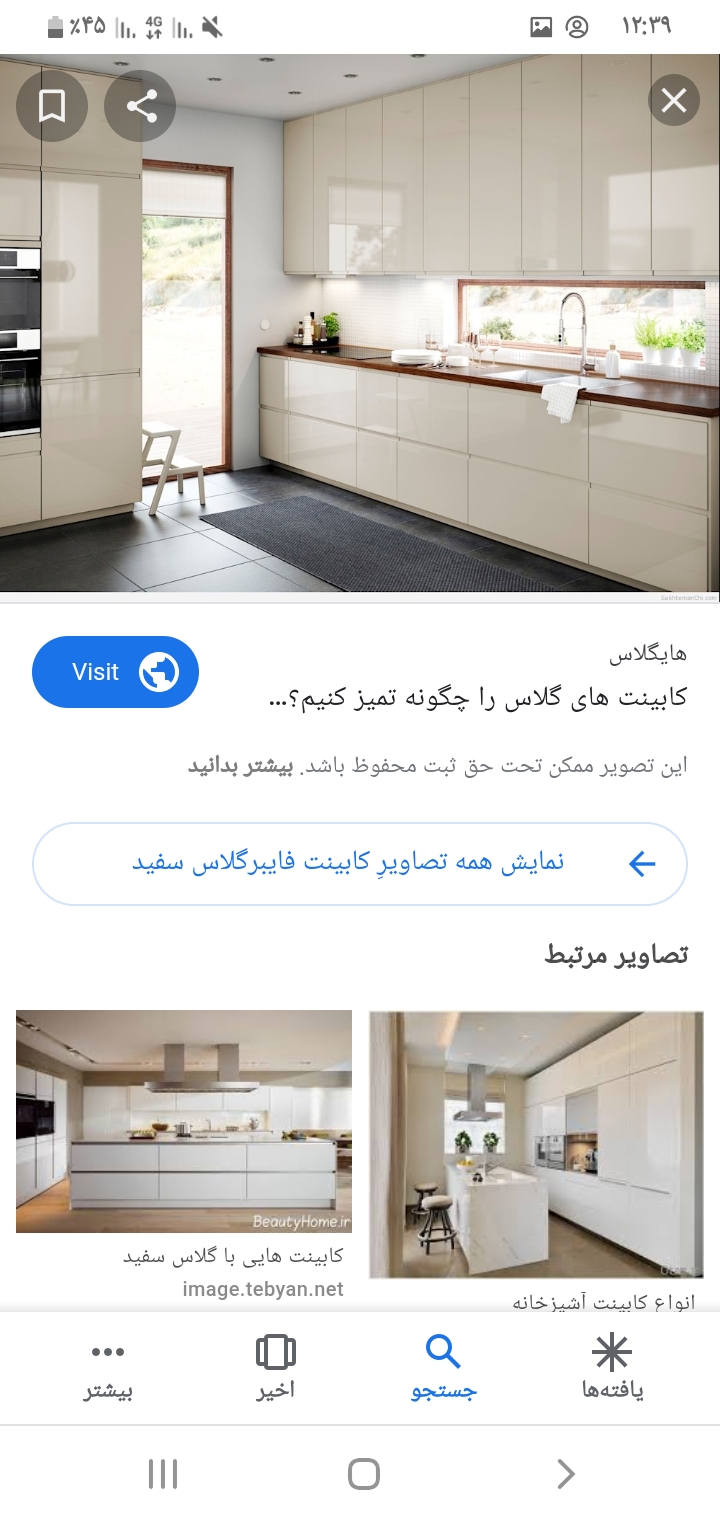Switch to the جستجو tab

pos(443,1368)
